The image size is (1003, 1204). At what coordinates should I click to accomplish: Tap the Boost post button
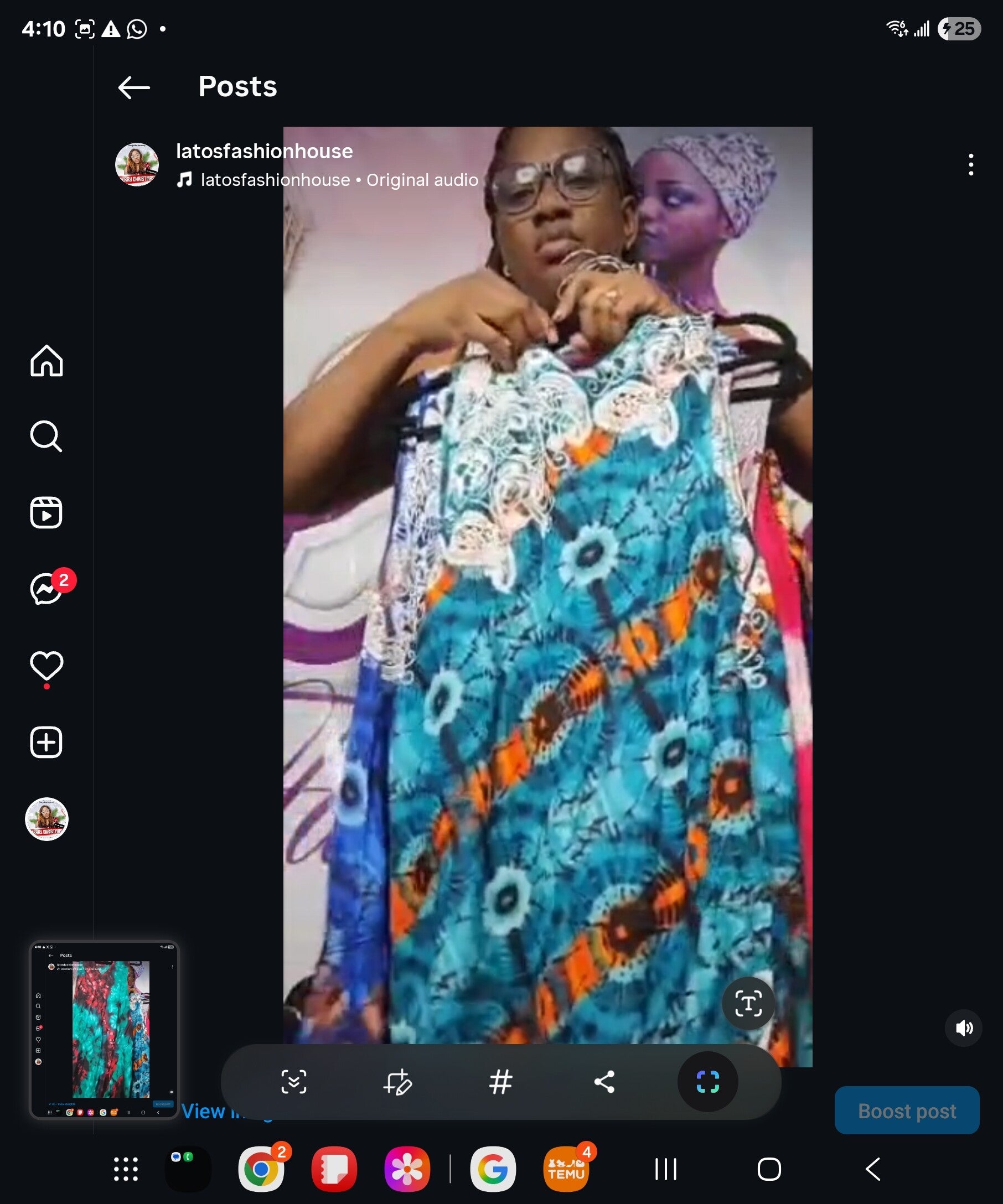907,1110
